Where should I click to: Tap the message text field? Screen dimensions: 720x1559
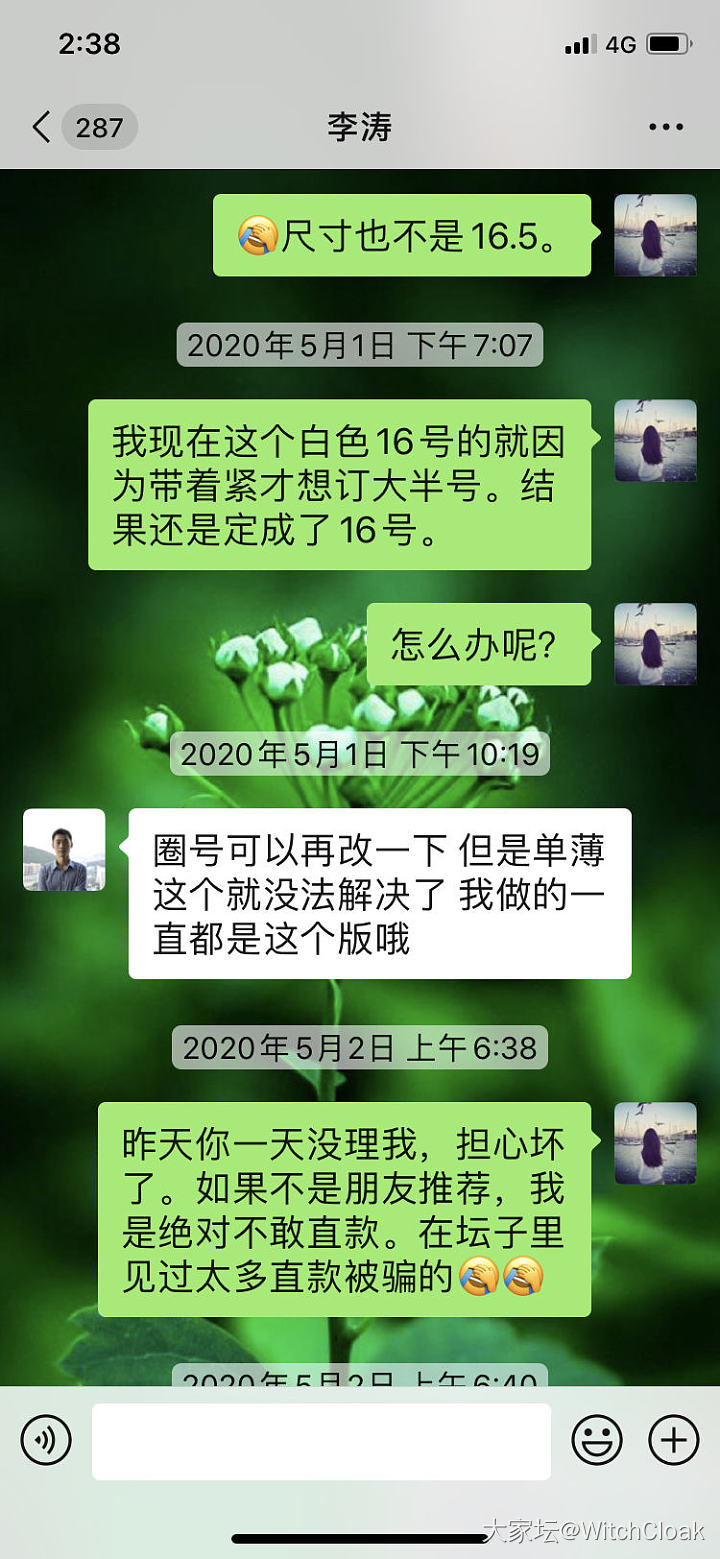click(321, 1441)
